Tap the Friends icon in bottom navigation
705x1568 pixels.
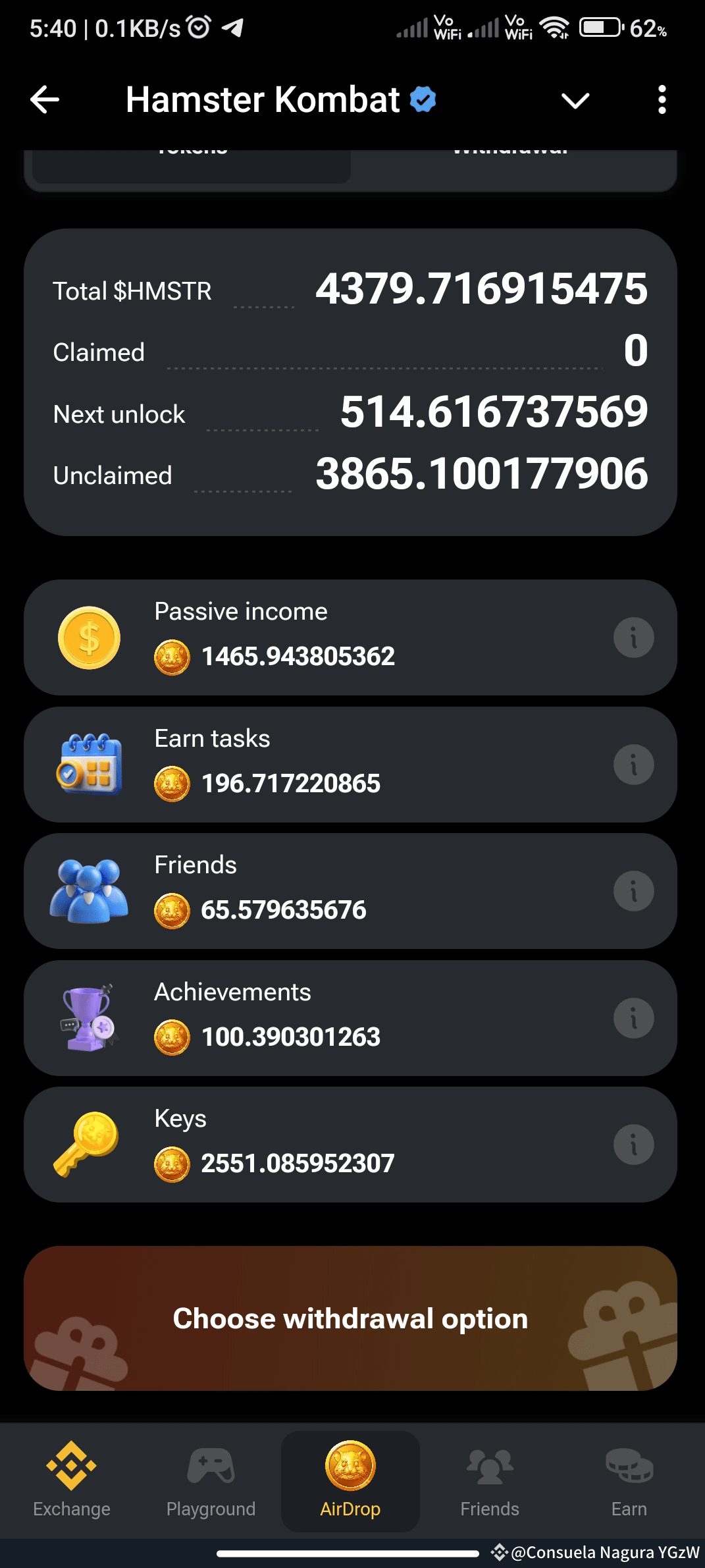[x=488, y=1462]
